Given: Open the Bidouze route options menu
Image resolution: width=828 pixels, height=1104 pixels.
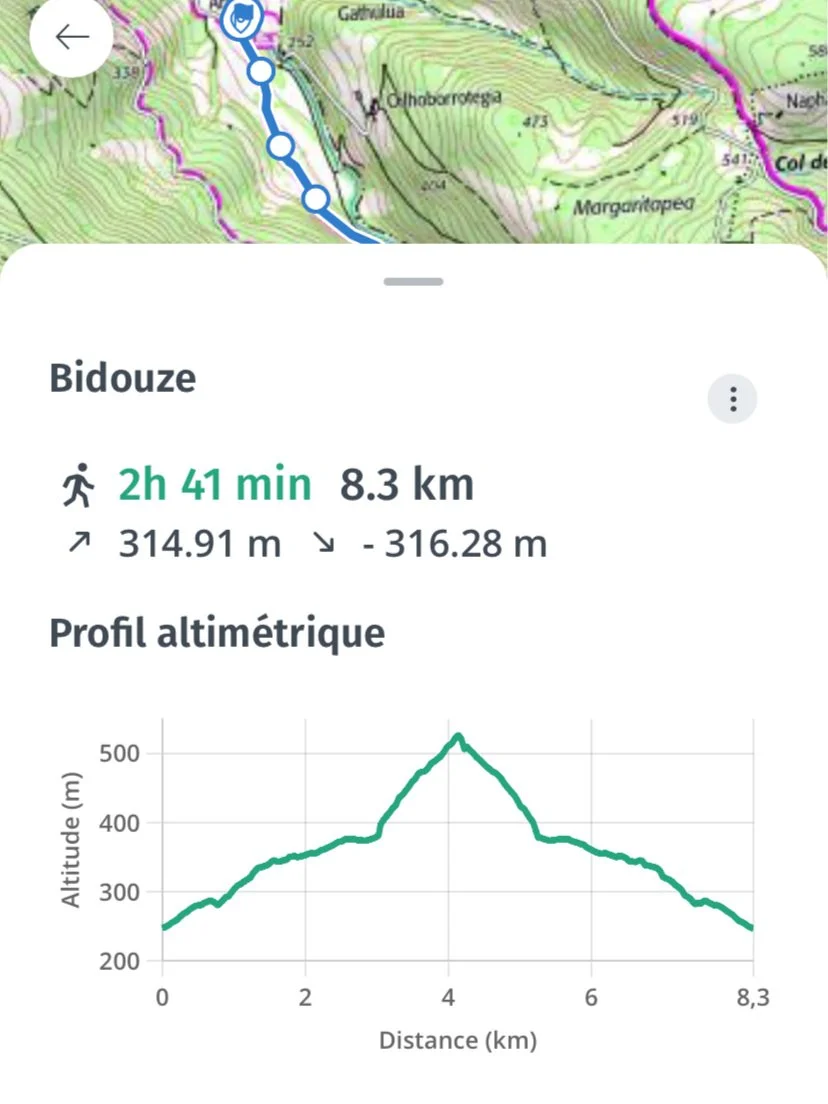Looking at the screenshot, I should coord(733,399).
